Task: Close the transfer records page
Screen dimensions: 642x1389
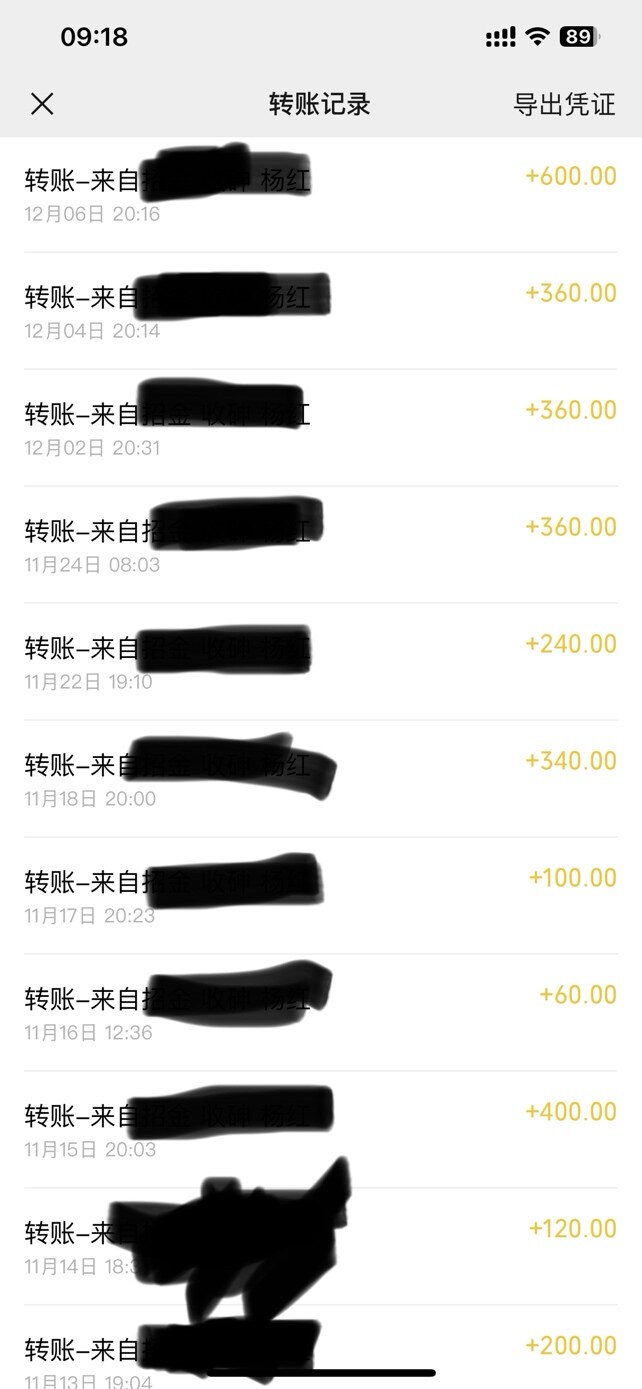Action: click(x=42, y=104)
